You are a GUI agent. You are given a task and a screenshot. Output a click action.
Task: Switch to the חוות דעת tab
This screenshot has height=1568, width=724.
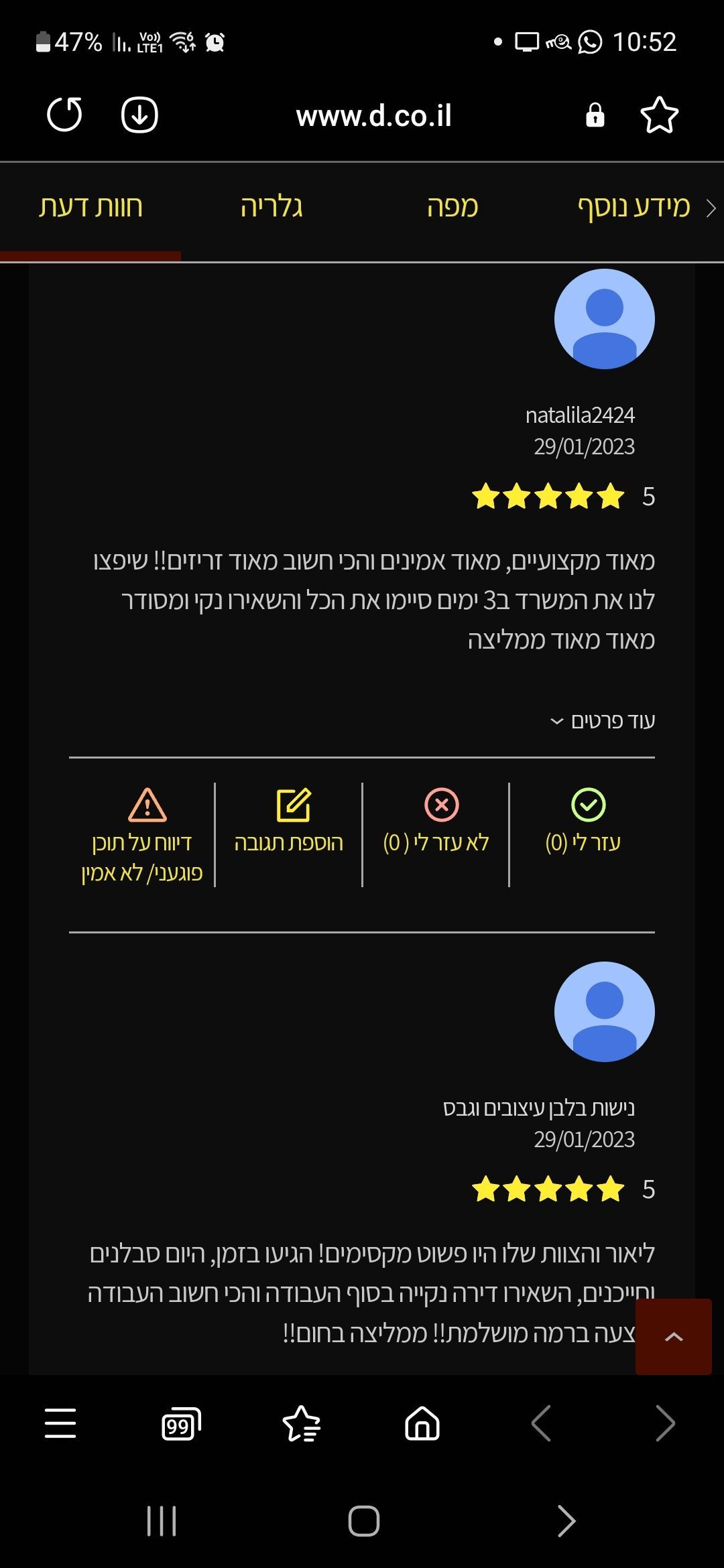90,207
